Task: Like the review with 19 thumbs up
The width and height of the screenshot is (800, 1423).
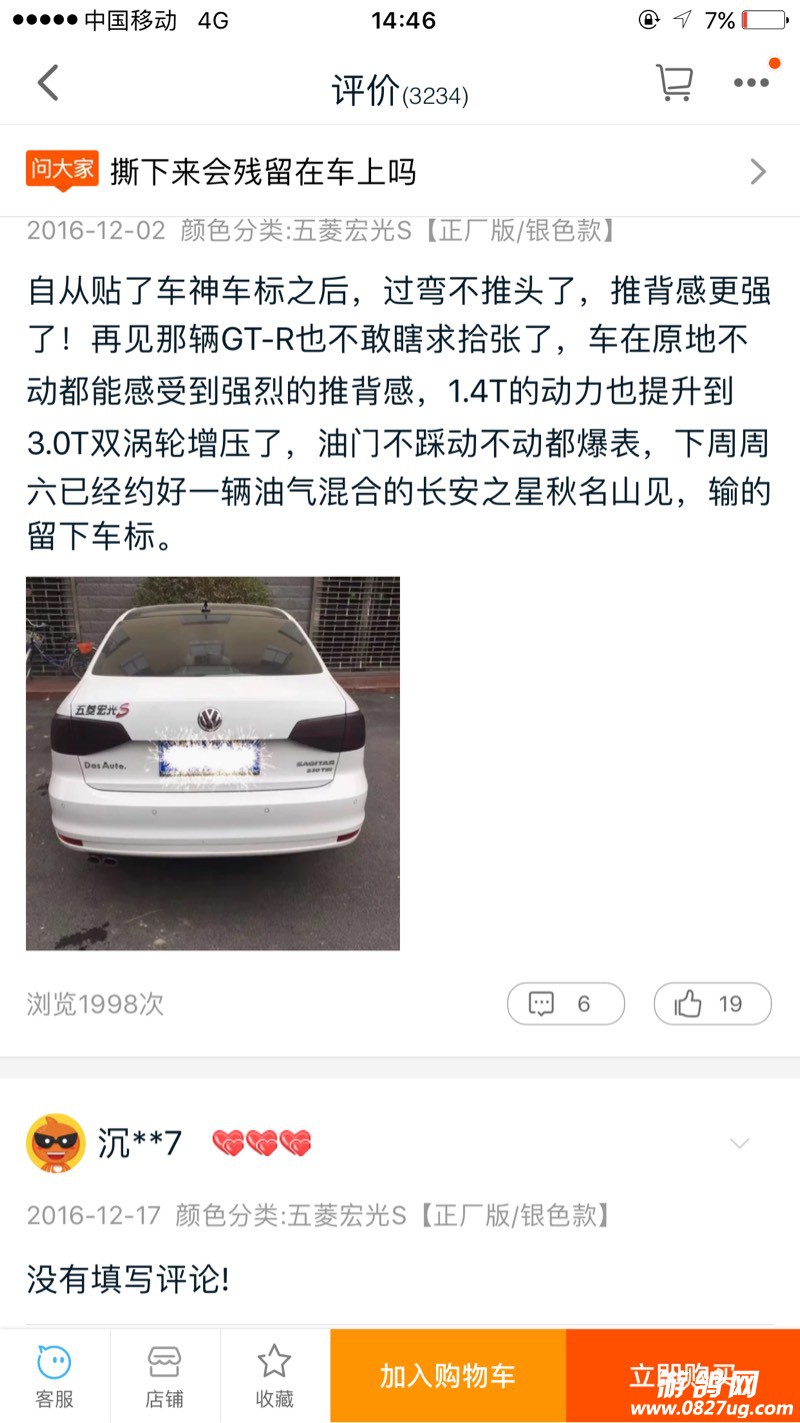Action: click(x=712, y=1004)
